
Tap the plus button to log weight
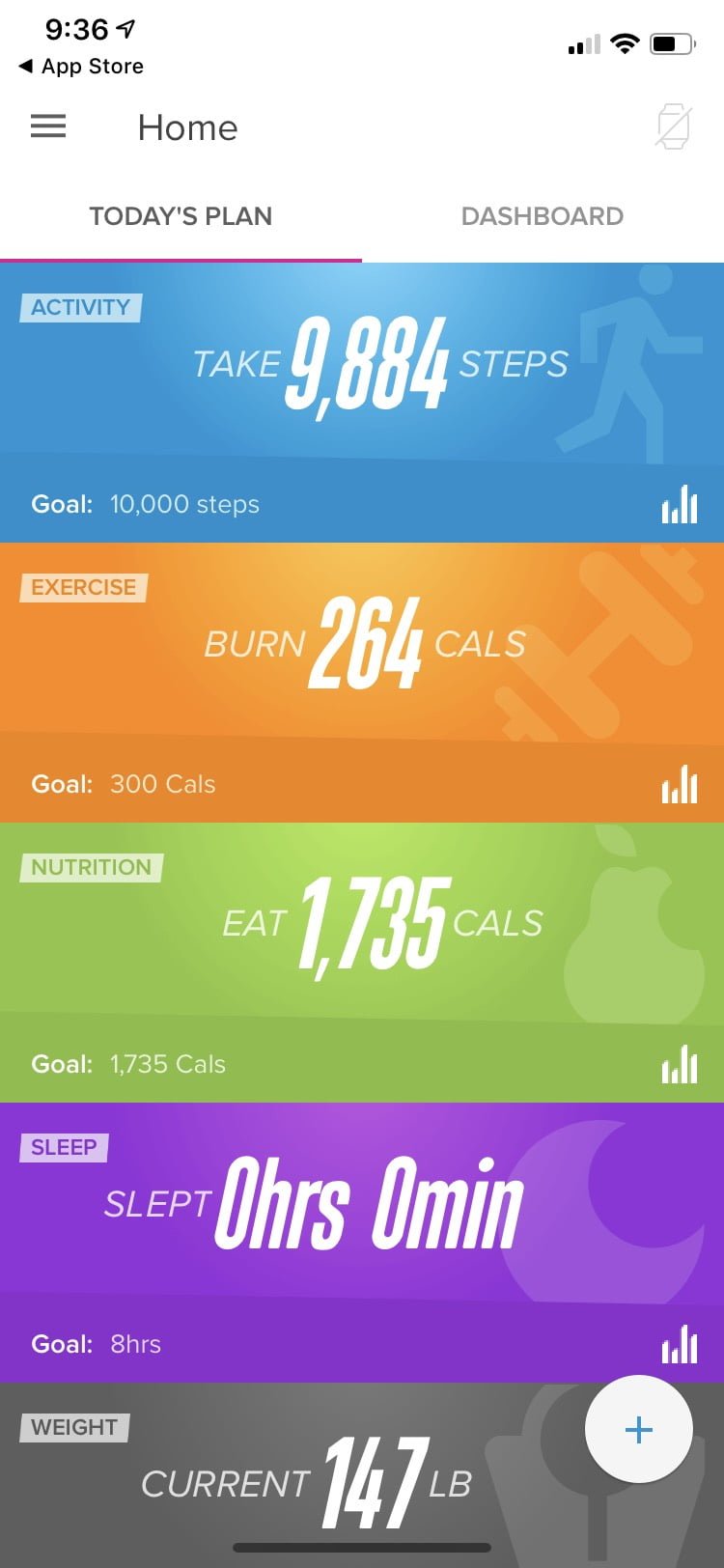pyautogui.click(x=638, y=1430)
